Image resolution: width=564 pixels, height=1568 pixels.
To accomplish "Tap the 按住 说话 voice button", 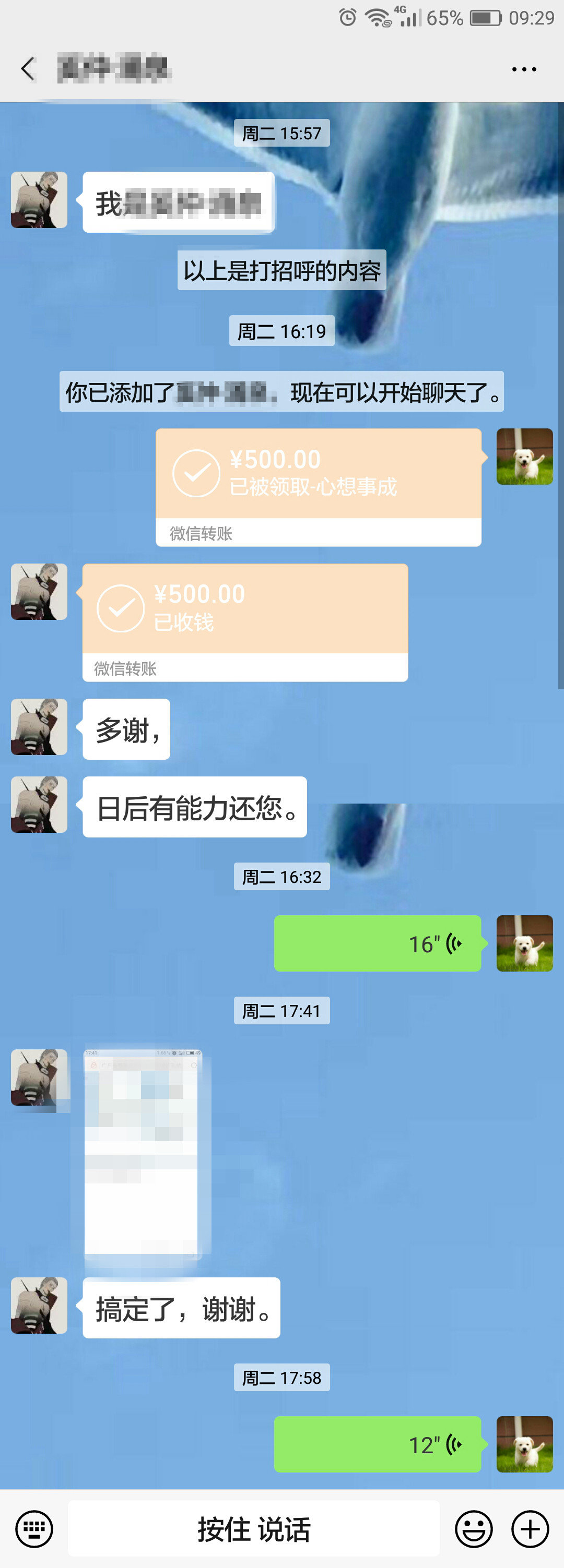I will click(254, 1528).
